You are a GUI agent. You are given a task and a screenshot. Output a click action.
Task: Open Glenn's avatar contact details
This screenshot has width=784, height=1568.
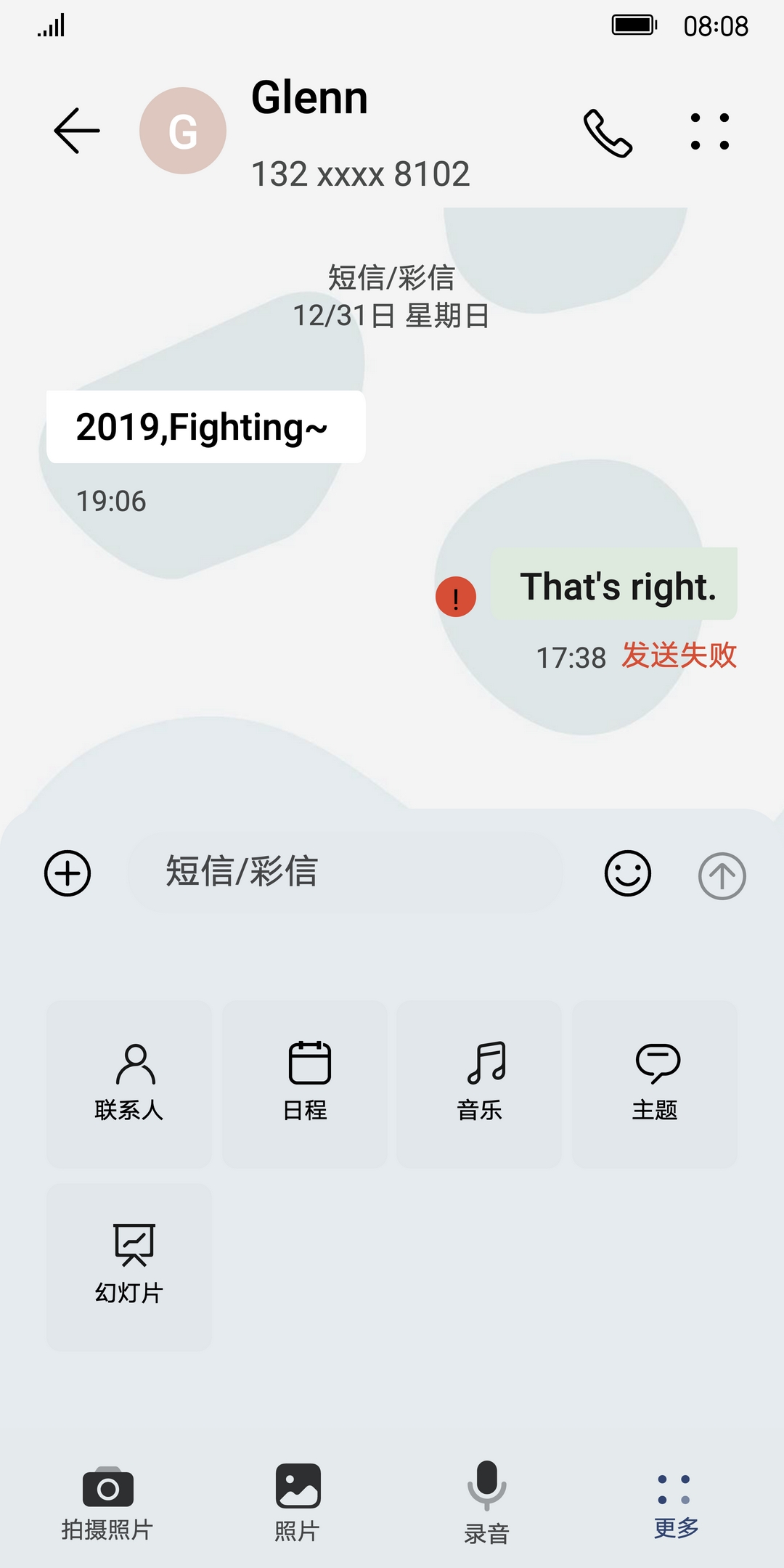click(183, 131)
